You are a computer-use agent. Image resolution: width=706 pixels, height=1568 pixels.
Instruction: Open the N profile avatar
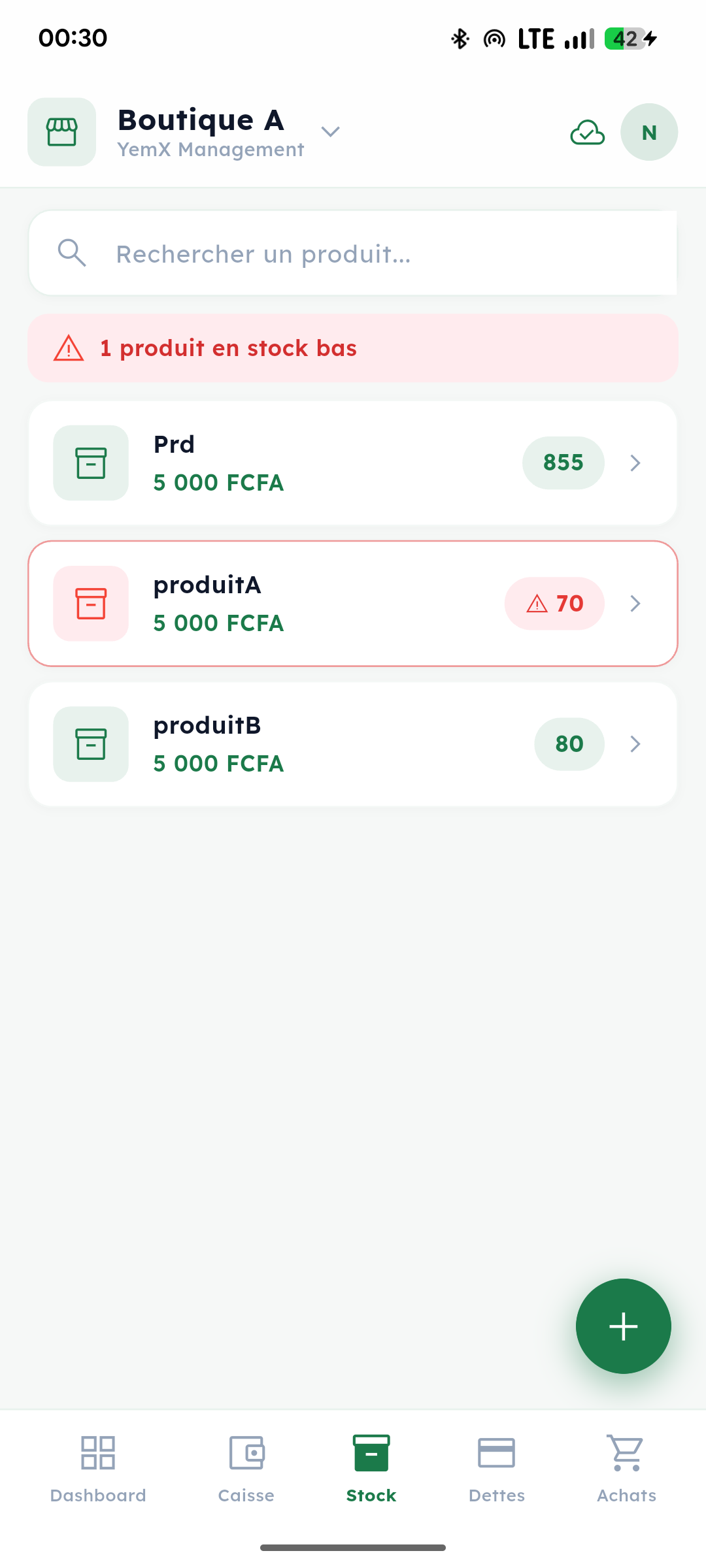tap(648, 132)
